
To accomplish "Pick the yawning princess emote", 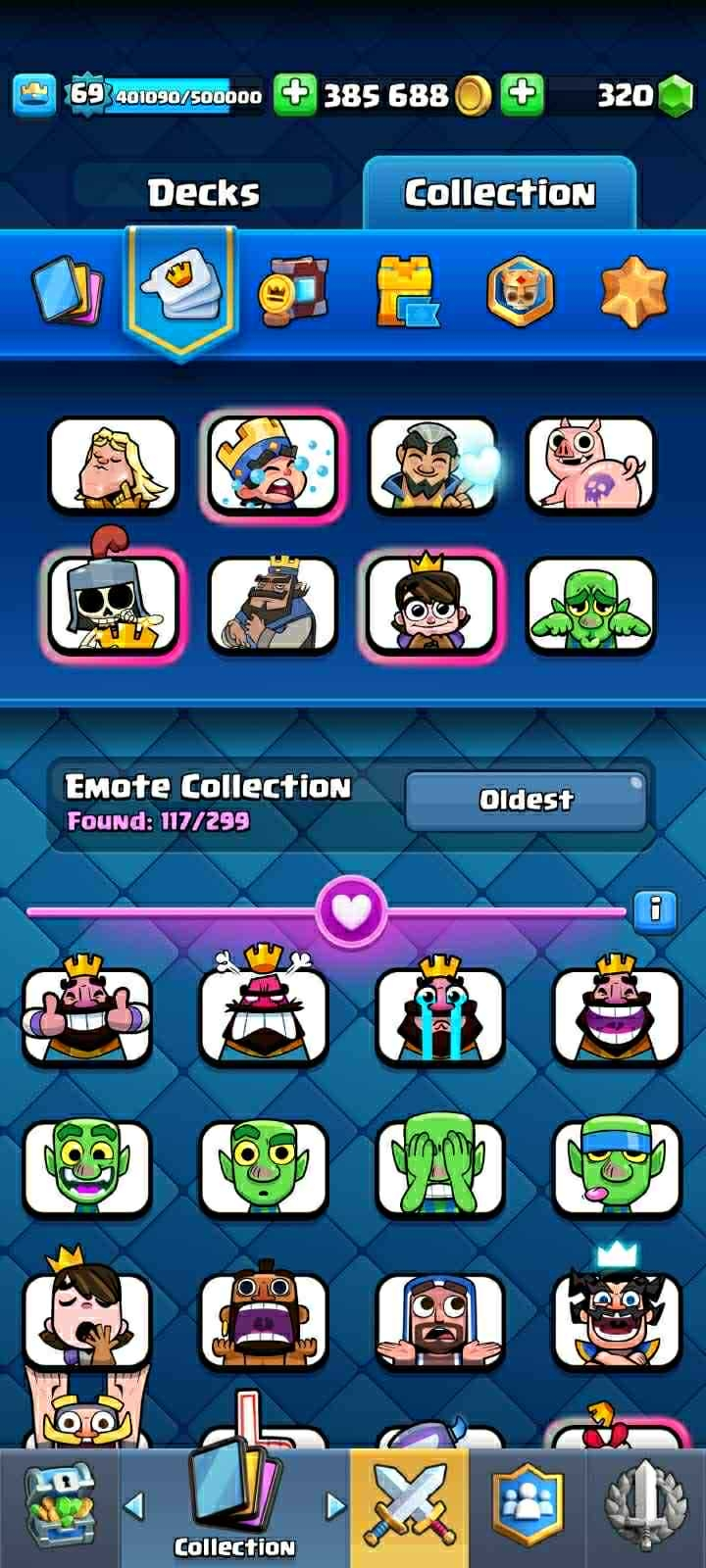I will click(87, 1315).
